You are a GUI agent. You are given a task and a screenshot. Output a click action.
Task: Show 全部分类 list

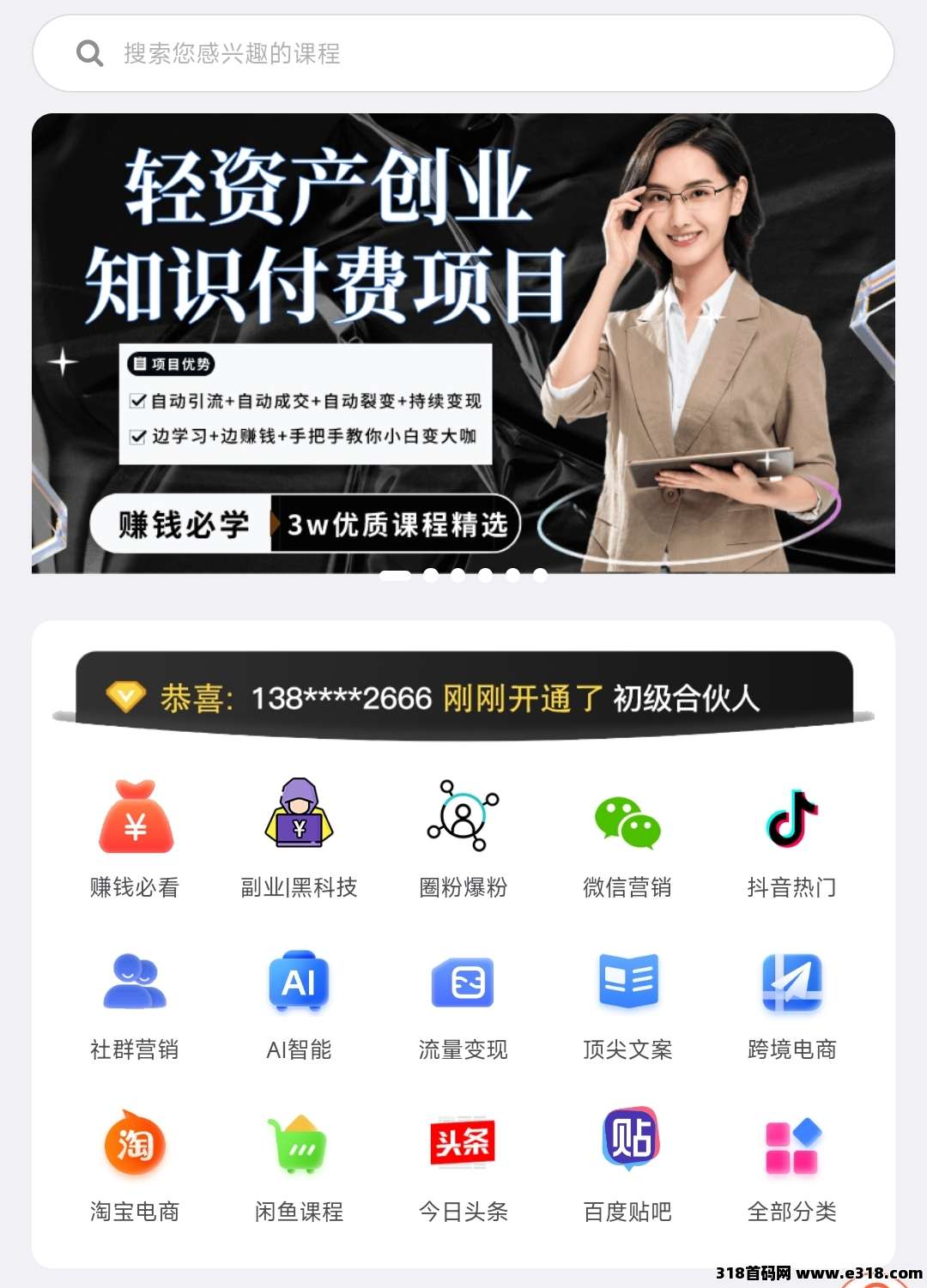pyautogui.click(x=791, y=1164)
